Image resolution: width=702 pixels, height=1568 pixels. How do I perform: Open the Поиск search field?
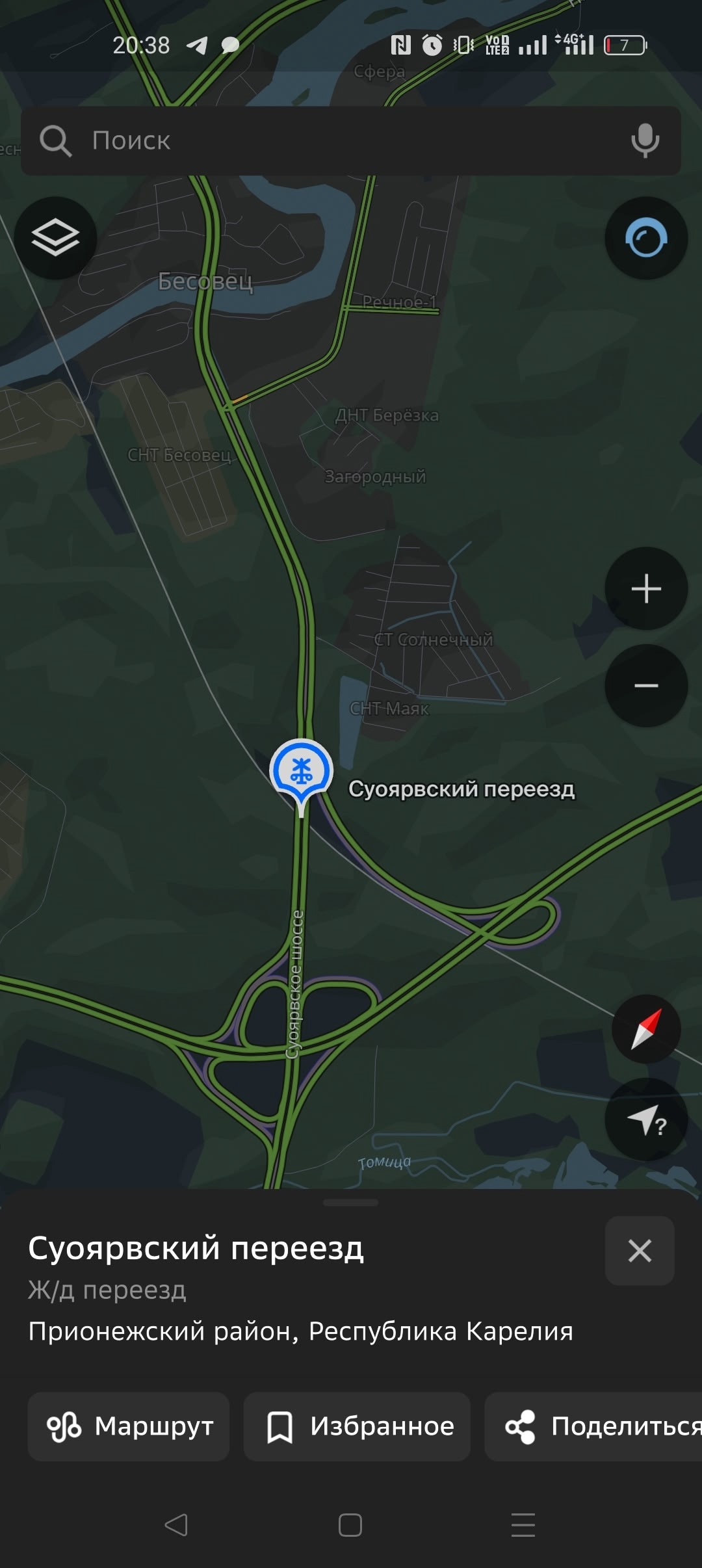click(x=325, y=140)
